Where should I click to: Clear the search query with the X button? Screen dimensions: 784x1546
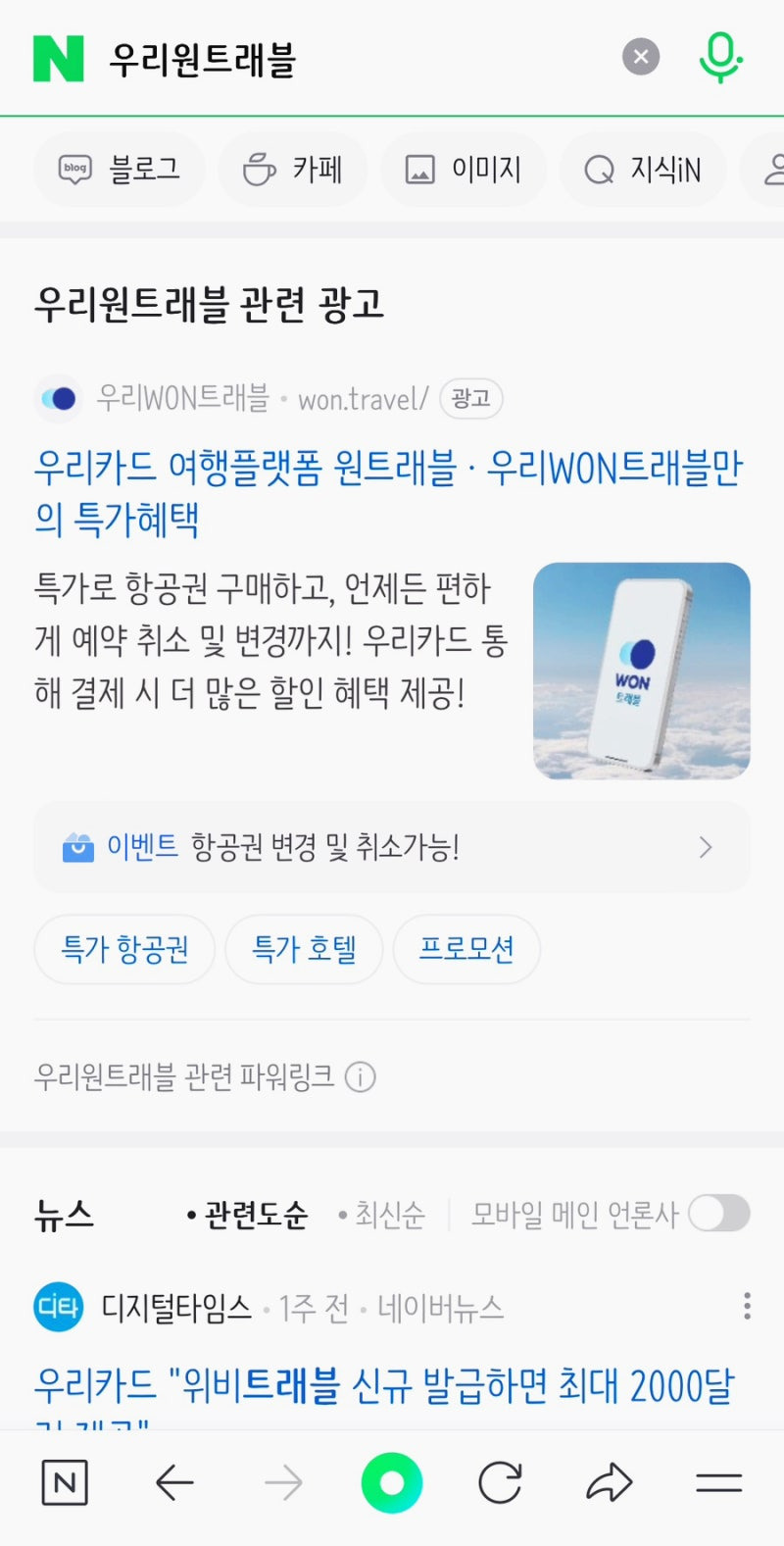click(641, 56)
